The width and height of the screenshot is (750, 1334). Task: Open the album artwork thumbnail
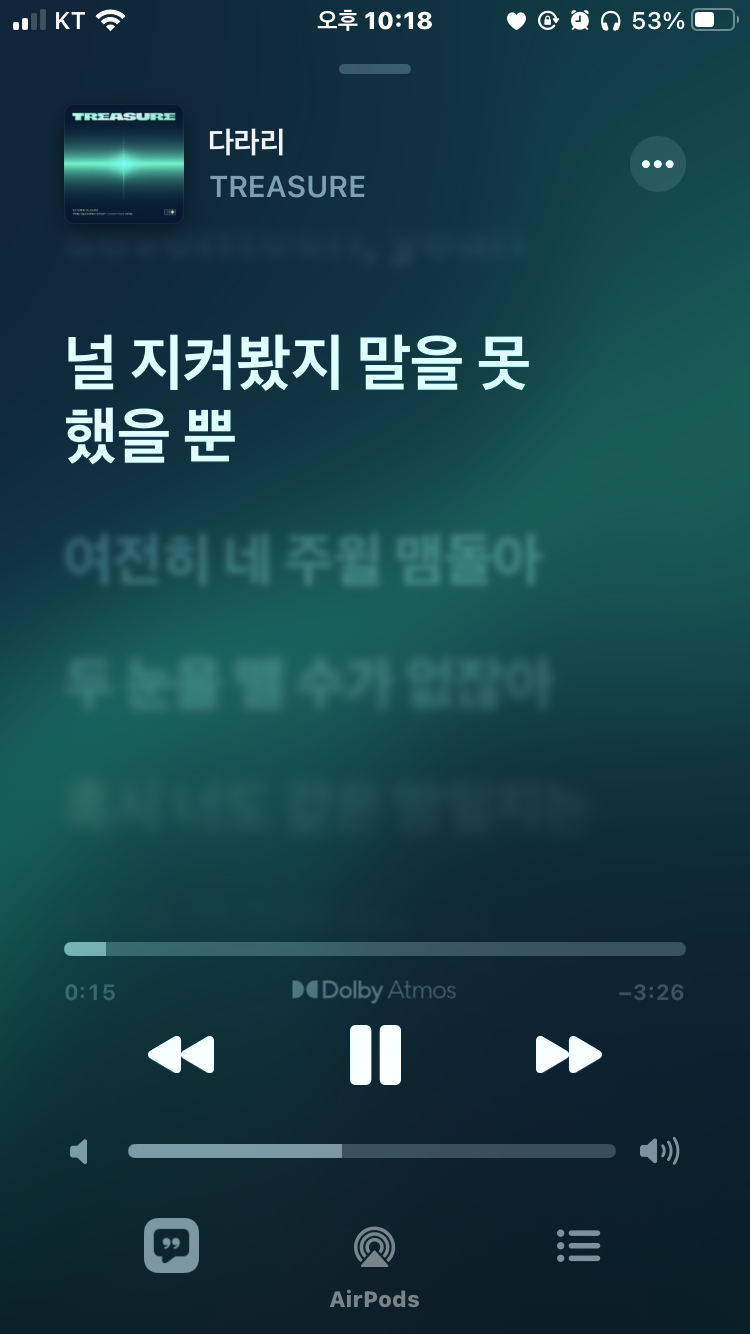tap(124, 165)
